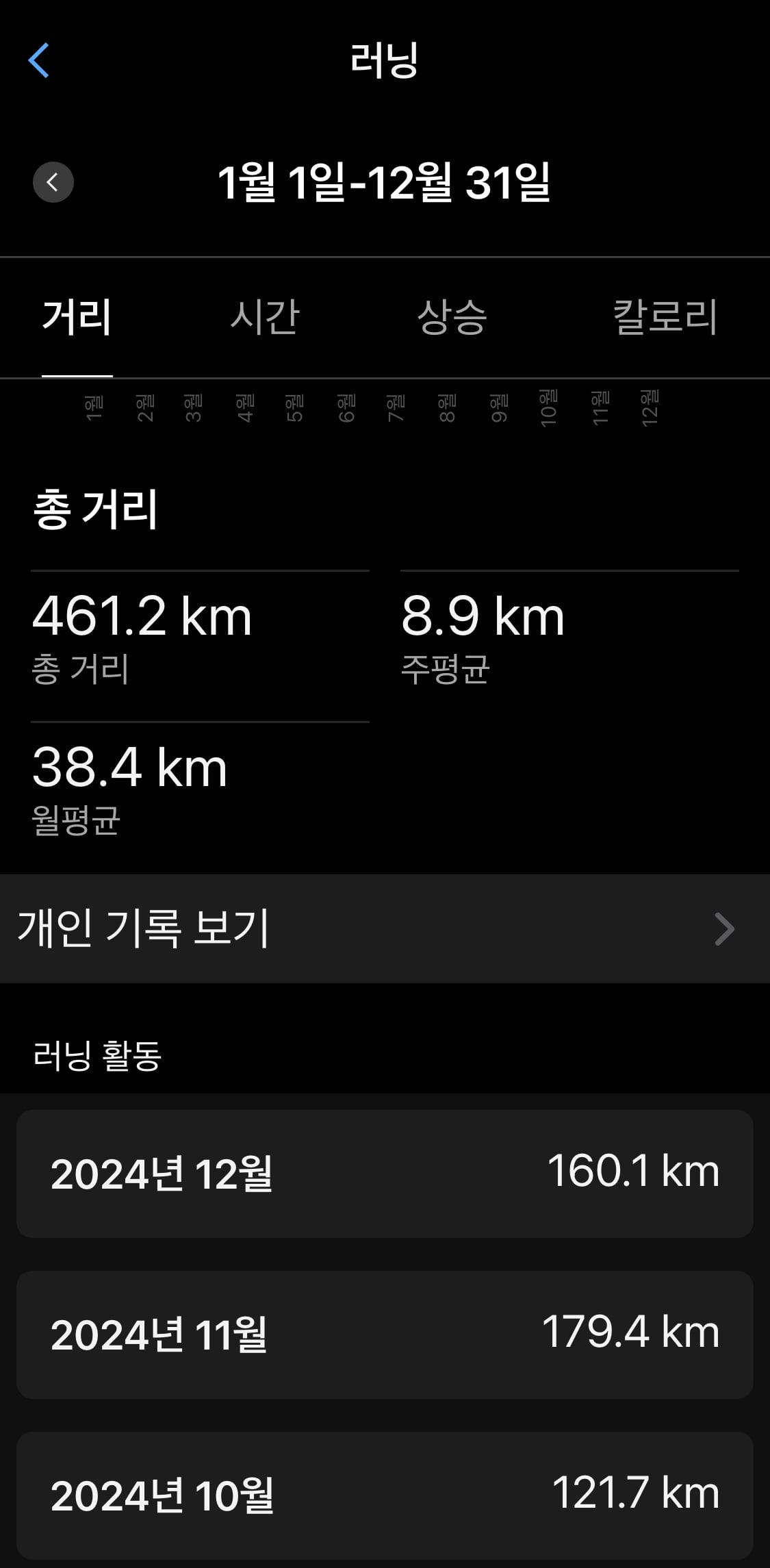Select the 거리 tab
The height and width of the screenshot is (1568, 770).
pos(77,317)
